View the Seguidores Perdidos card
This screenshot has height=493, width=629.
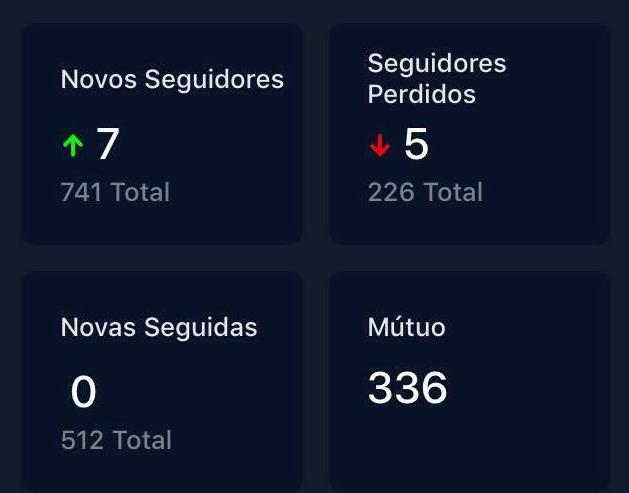pos(469,135)
